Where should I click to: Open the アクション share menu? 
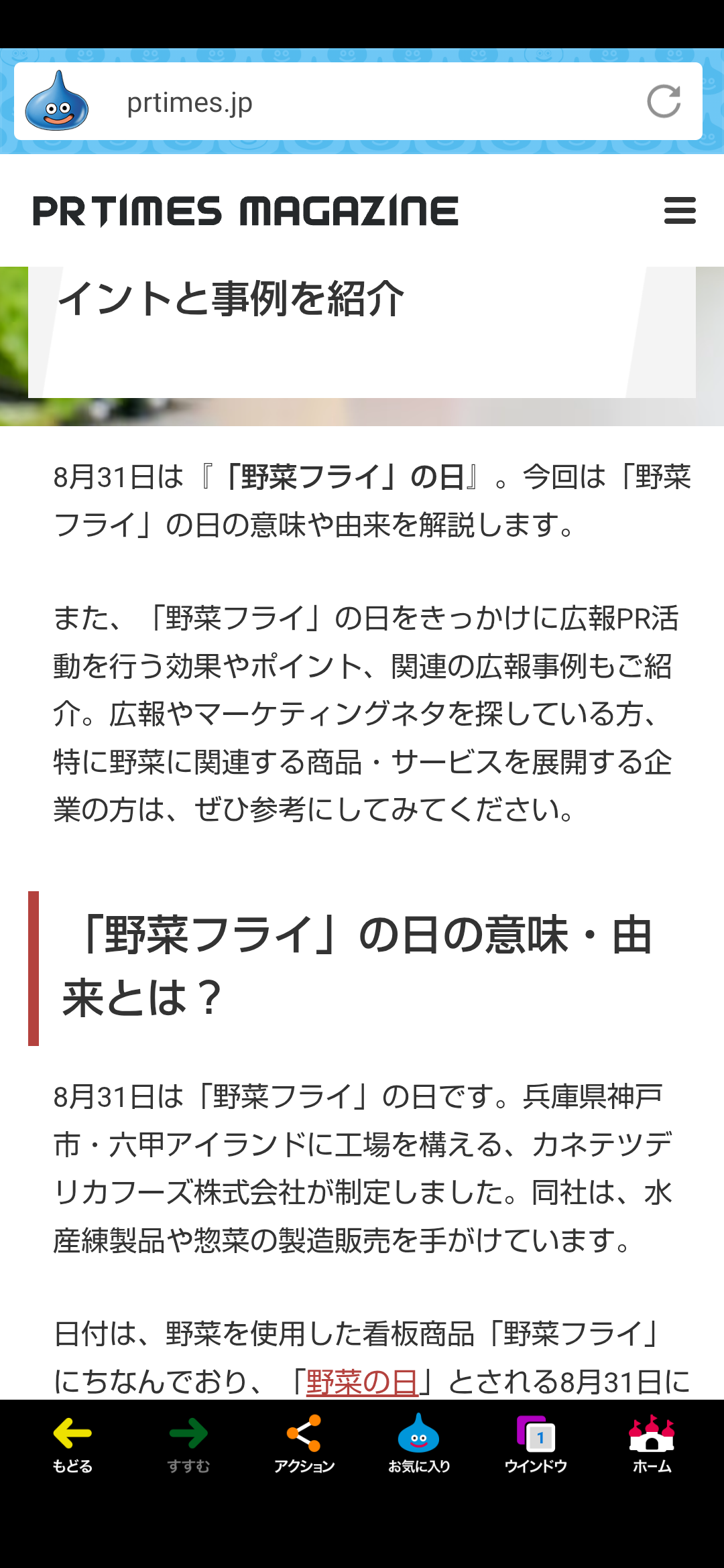(x=304, y=1445)
